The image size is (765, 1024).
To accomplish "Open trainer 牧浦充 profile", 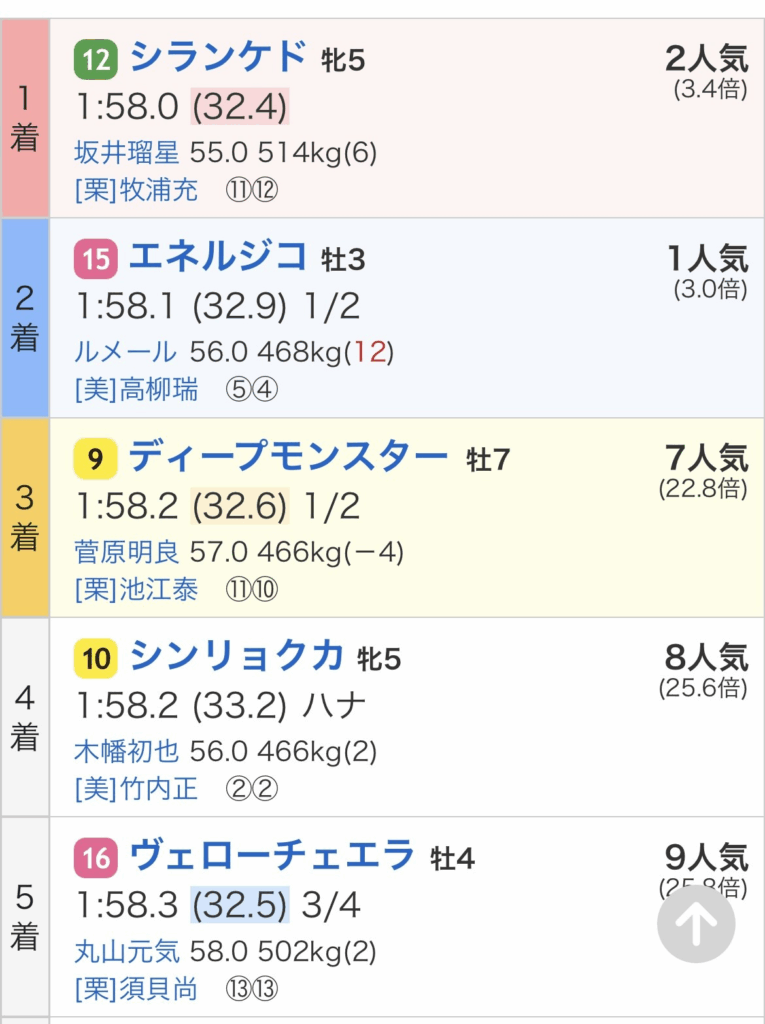I will [159, 190].
